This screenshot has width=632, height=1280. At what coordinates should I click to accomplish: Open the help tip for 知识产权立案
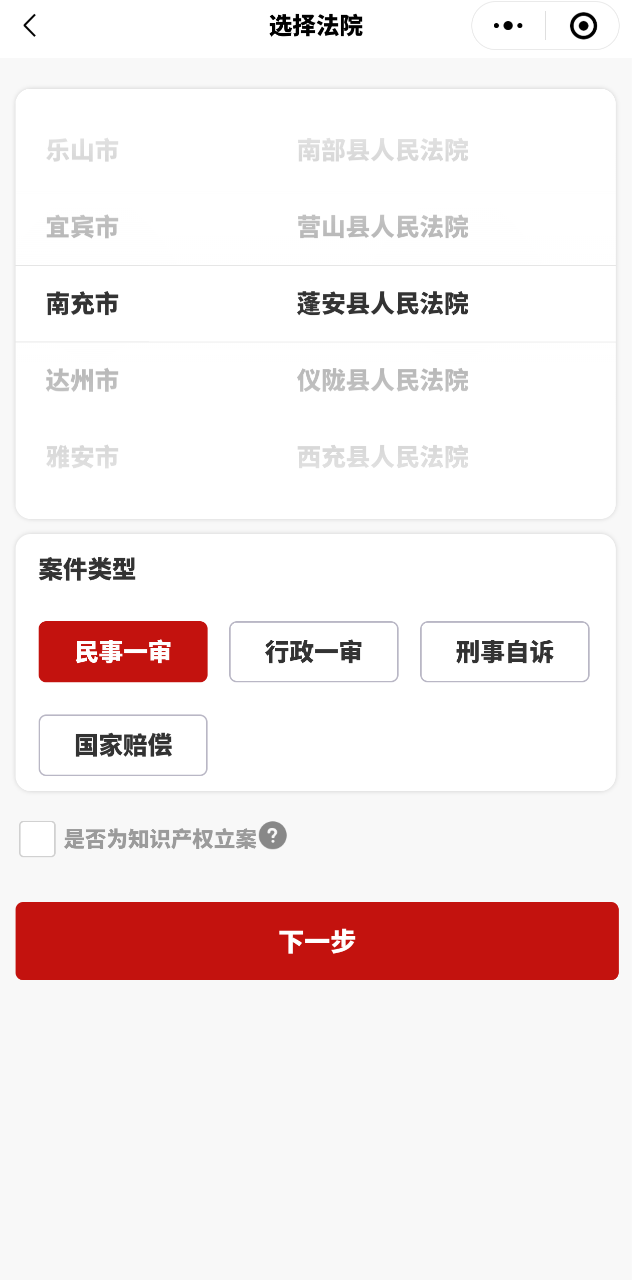[273, 836]
